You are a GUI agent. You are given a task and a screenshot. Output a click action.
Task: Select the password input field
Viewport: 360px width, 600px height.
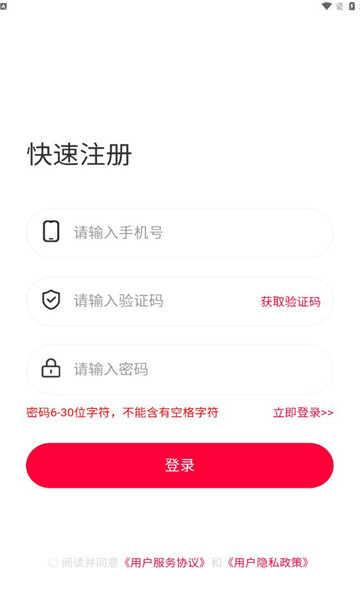pos(179,370)
